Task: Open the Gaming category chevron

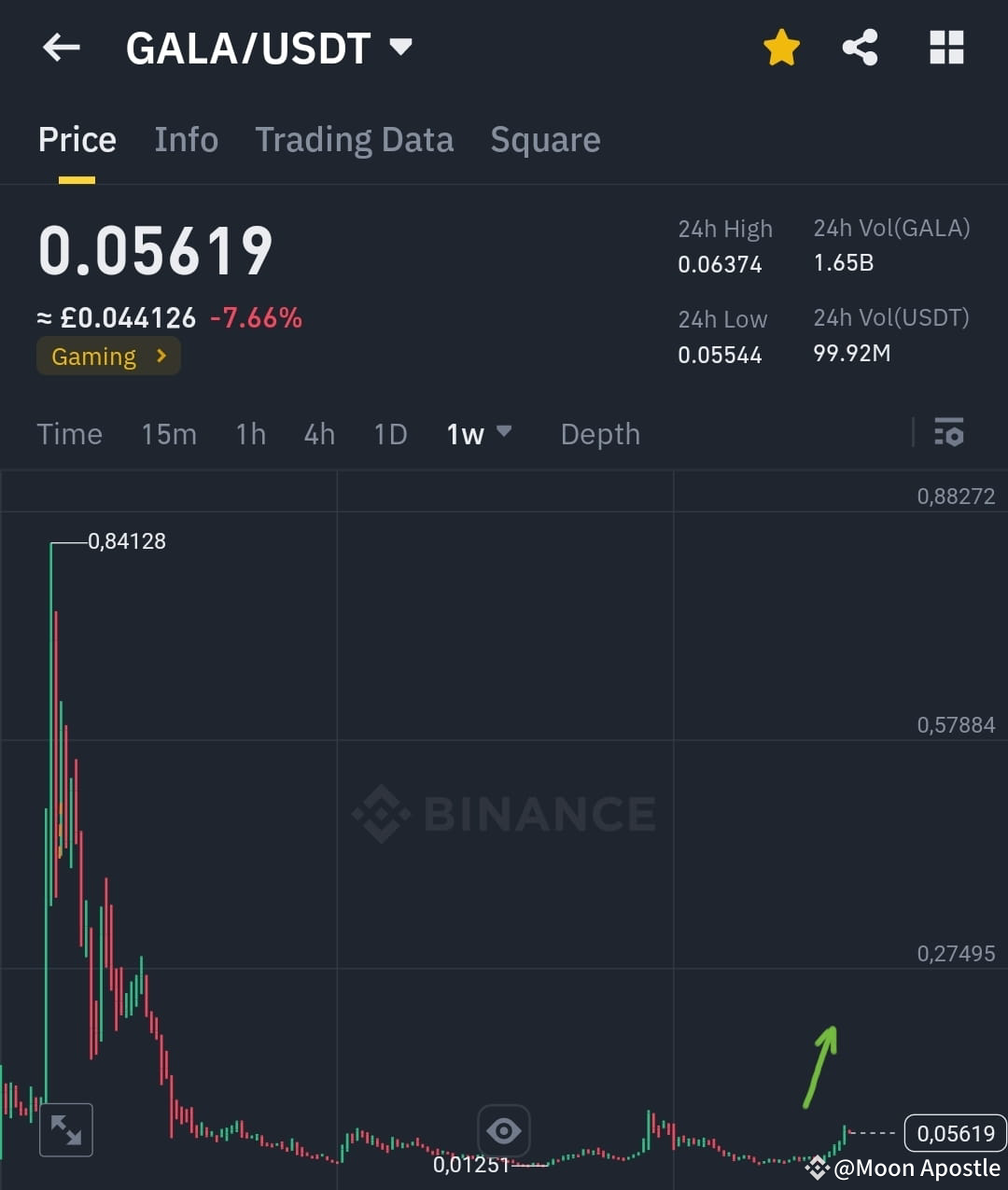Action: pyautogui.click(x=160, y=356)
